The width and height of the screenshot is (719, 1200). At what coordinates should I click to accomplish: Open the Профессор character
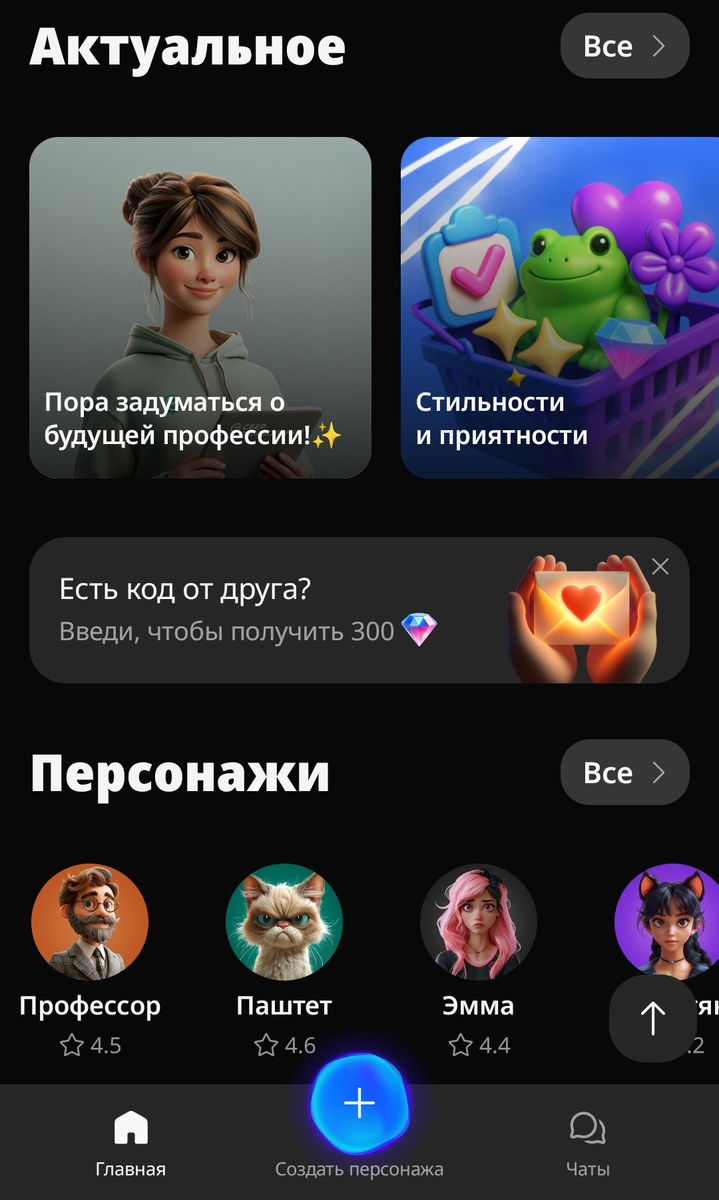point(90,922)
